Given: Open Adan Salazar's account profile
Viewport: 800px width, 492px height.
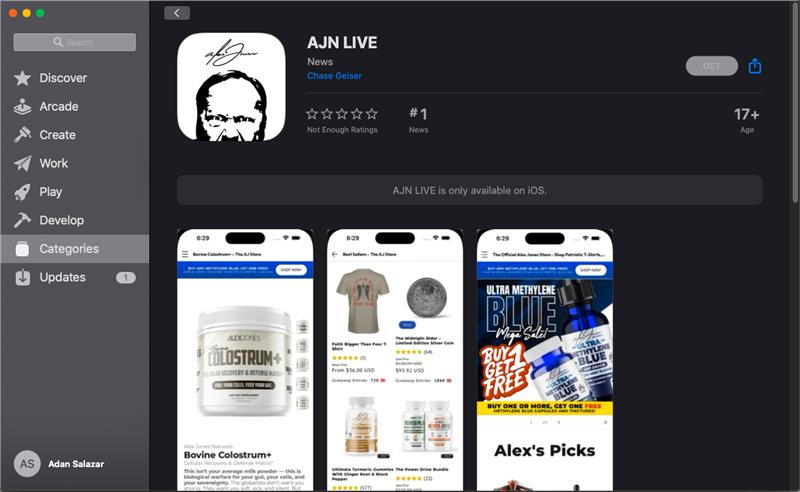Looking at the screenshot, I should 75,463.
